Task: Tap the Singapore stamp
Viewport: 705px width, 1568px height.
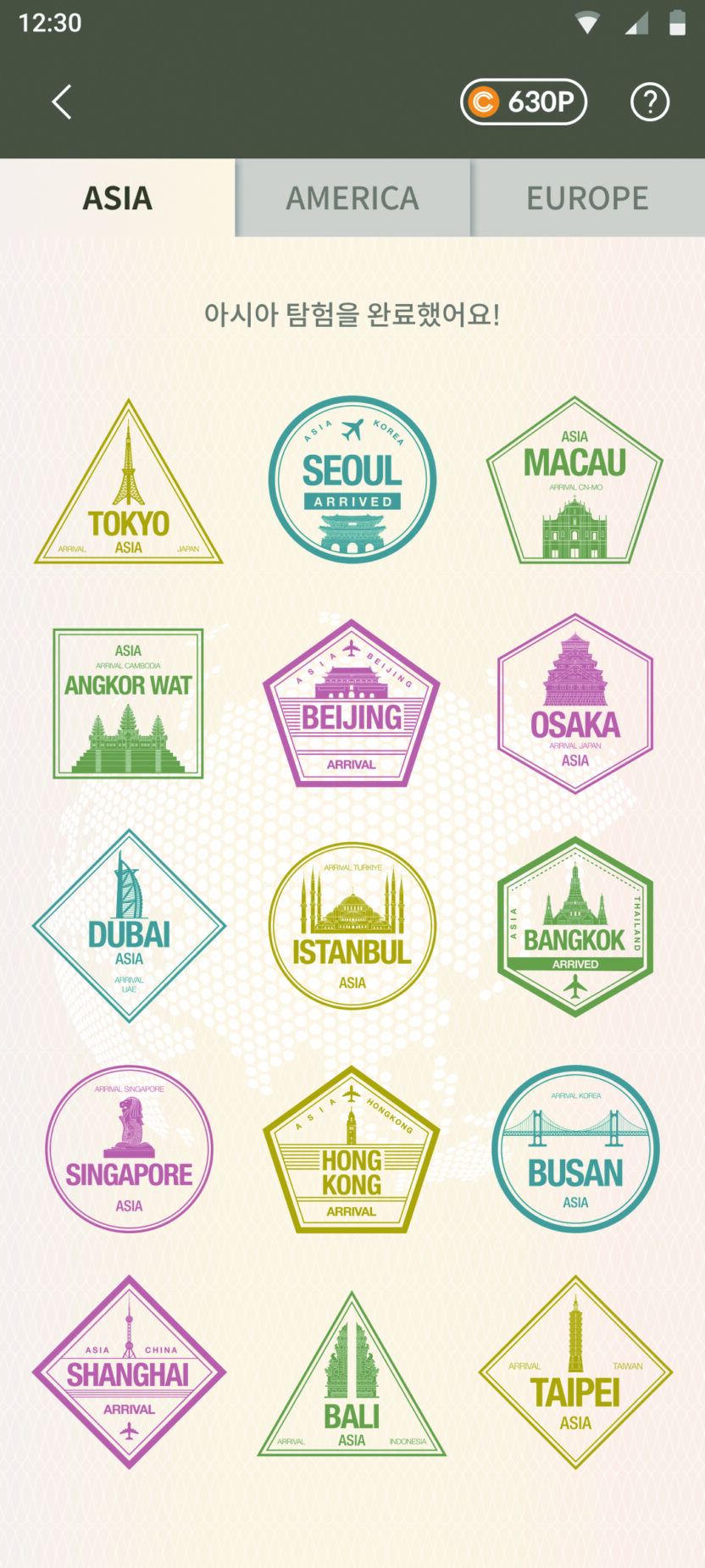Action: click(129, 1149)
